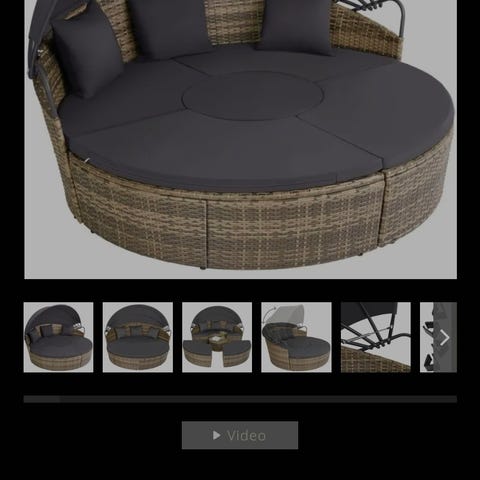Screen dimensions: 480x480
Task: Select the fourth thumbnail showing folding canopy
Action: [296, 337]
